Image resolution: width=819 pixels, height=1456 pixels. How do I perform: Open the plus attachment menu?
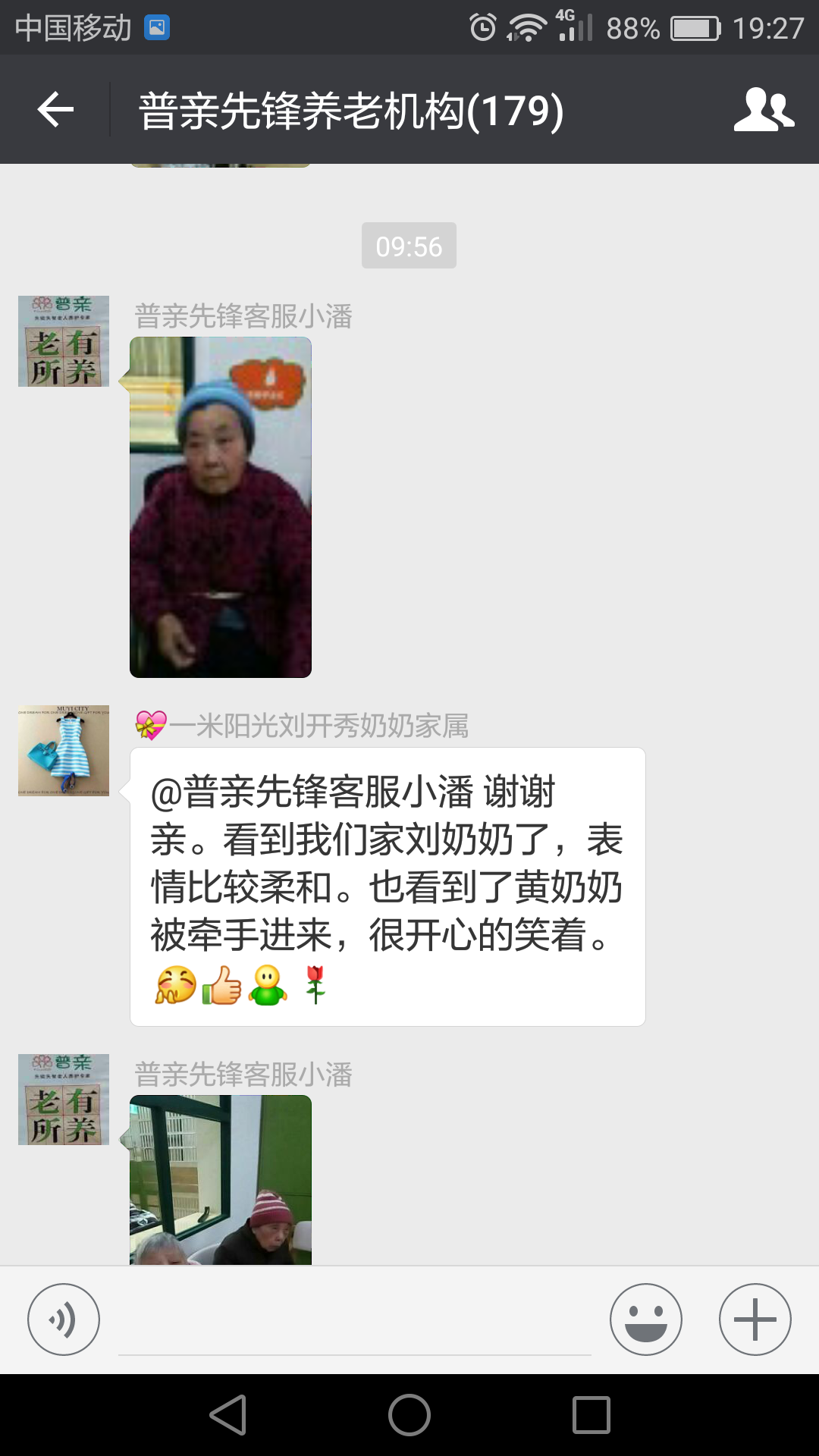[755, 1319]
